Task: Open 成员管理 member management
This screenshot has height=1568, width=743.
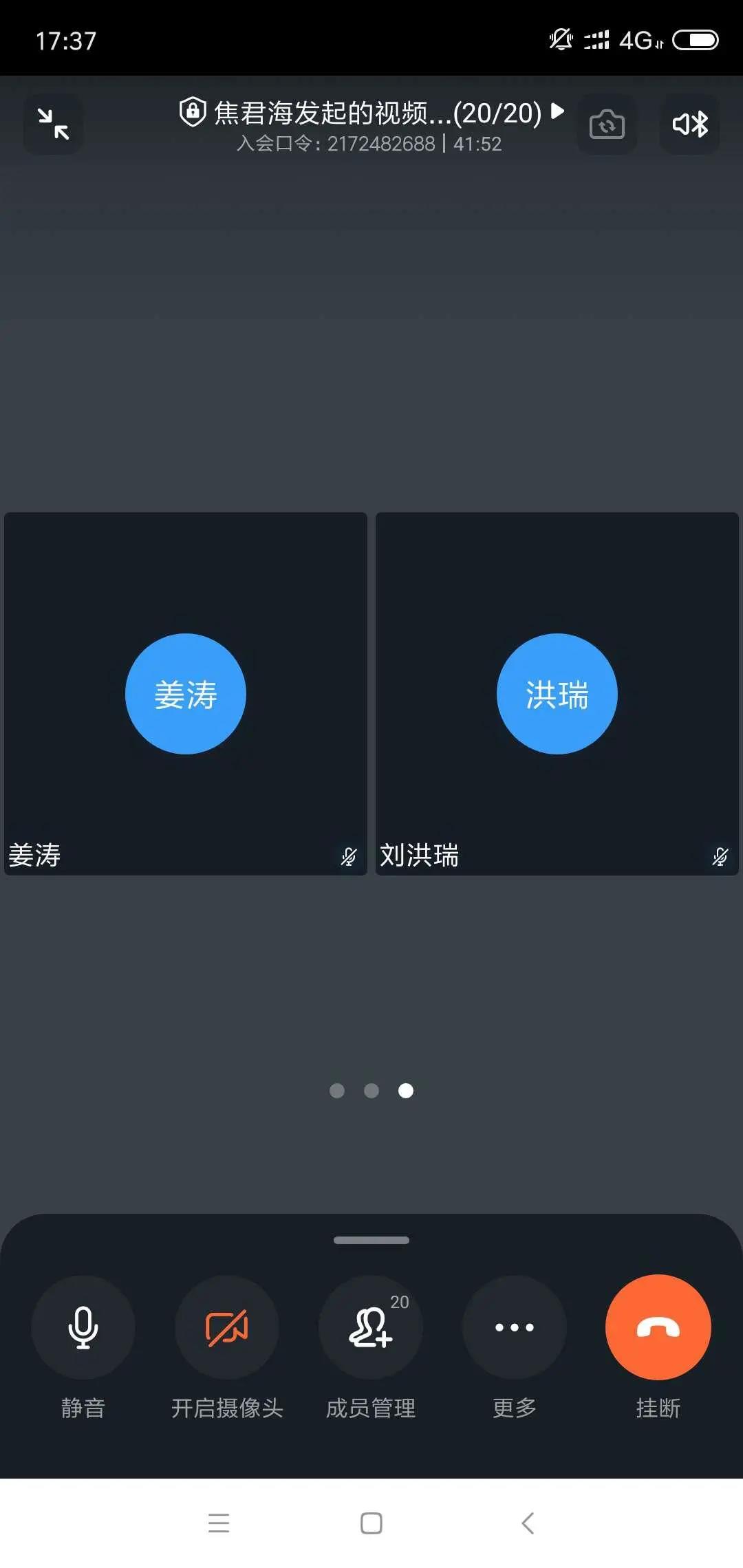Action: click(371, 1327)
